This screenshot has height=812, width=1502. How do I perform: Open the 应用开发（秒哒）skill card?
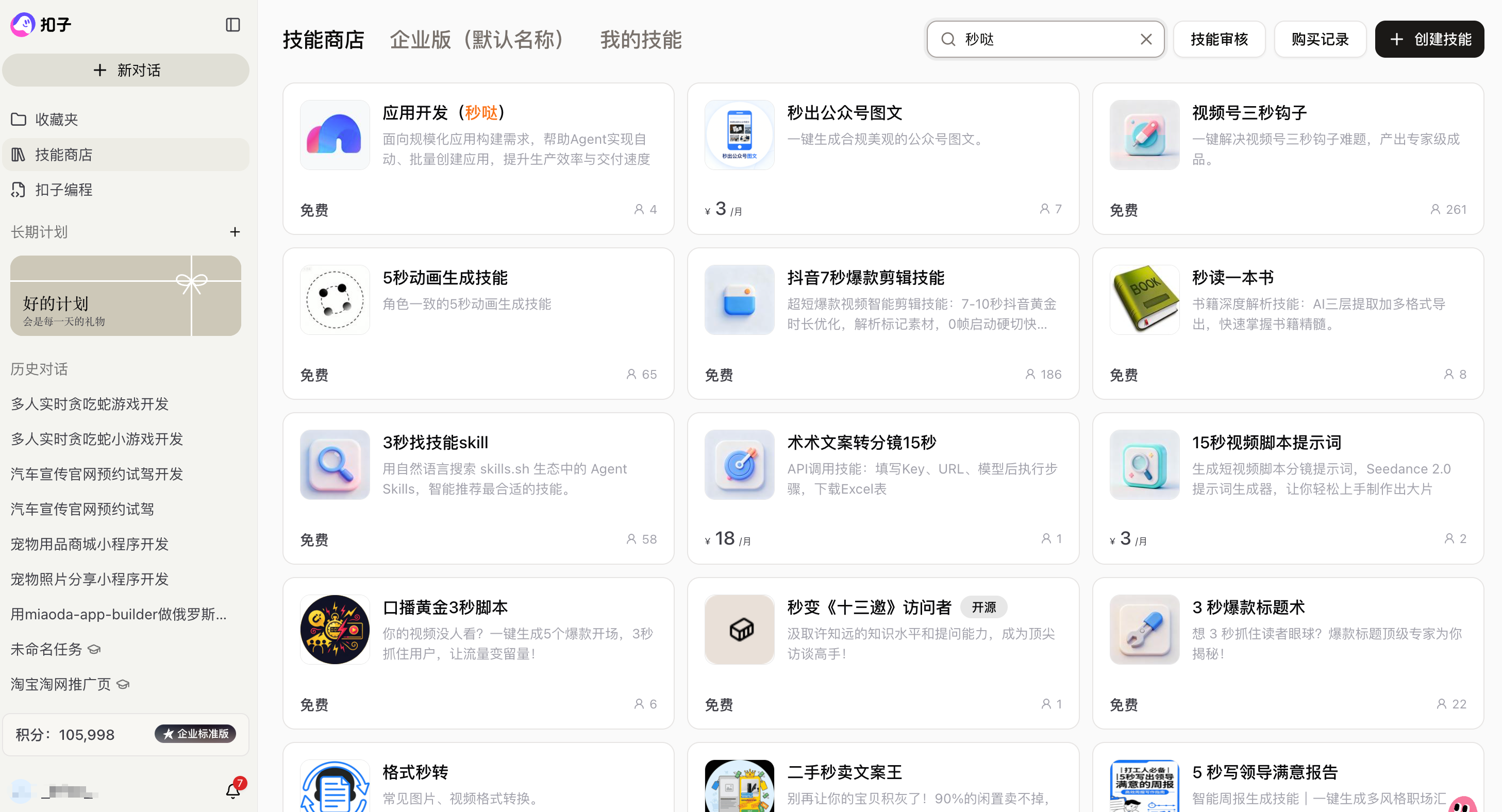point(478,158)
